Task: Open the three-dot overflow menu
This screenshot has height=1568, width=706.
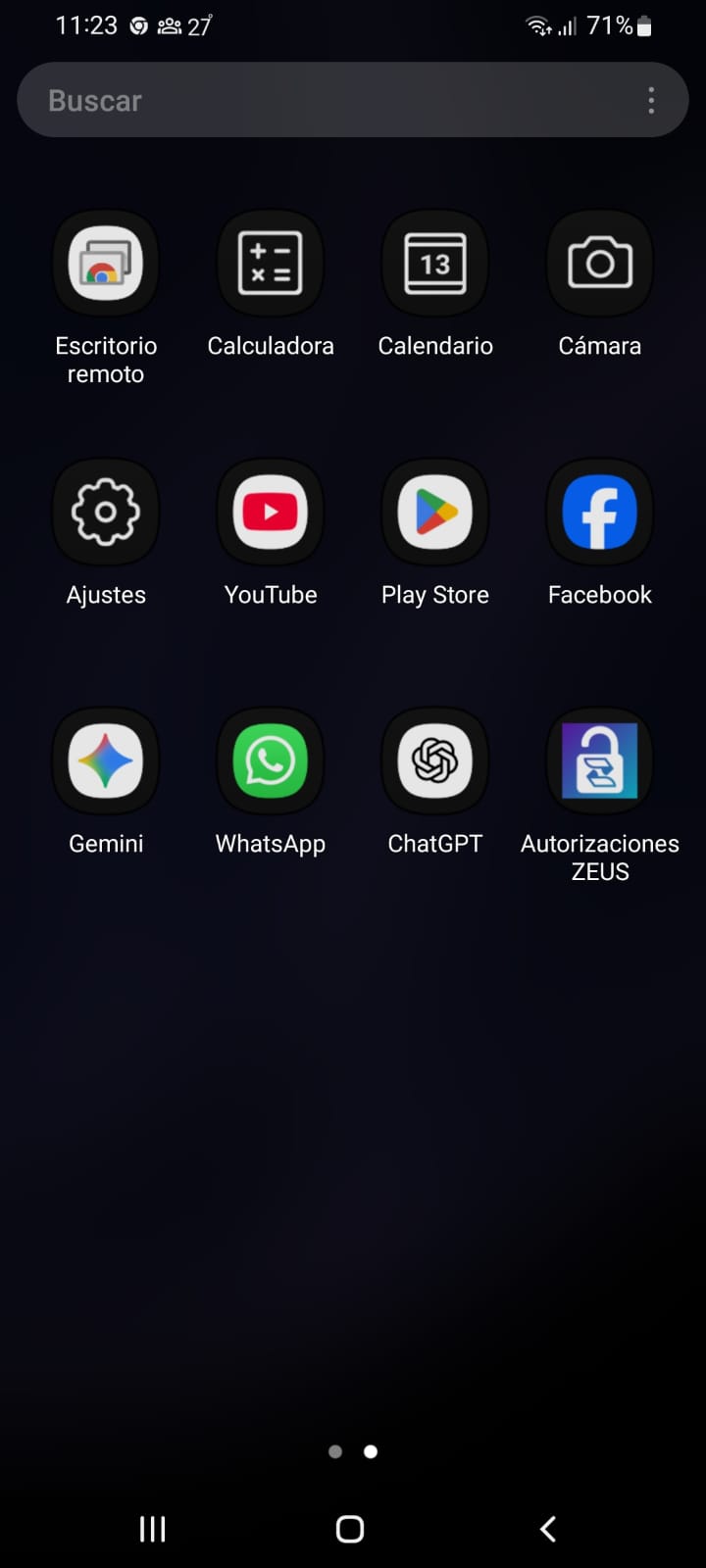Action: (651, 100)
